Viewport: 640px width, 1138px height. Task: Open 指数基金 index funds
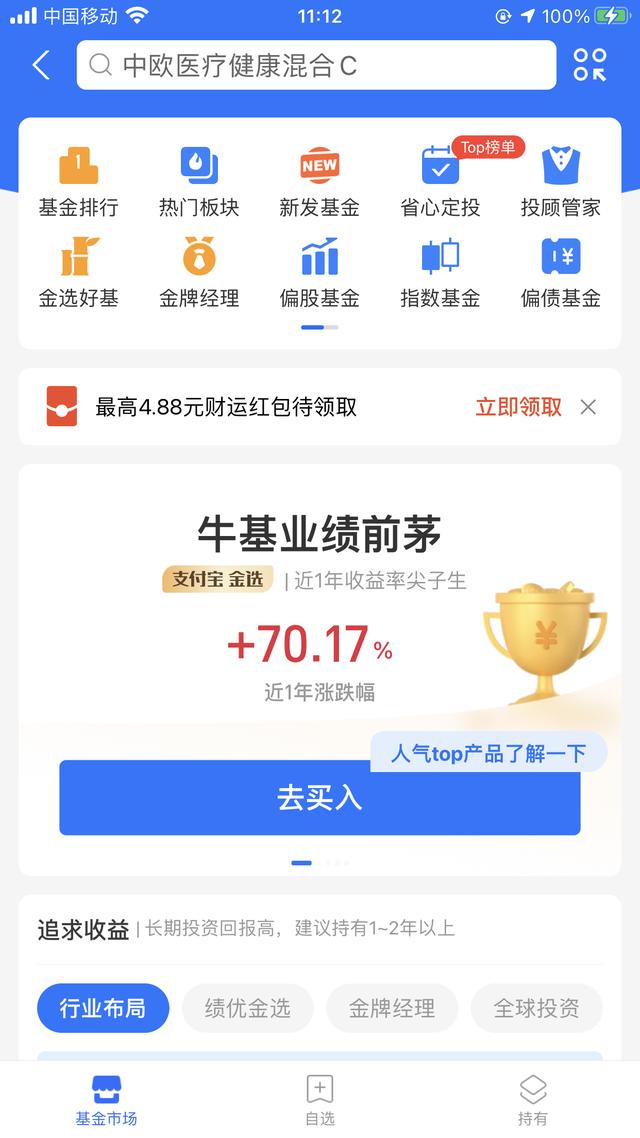[440, 272]
